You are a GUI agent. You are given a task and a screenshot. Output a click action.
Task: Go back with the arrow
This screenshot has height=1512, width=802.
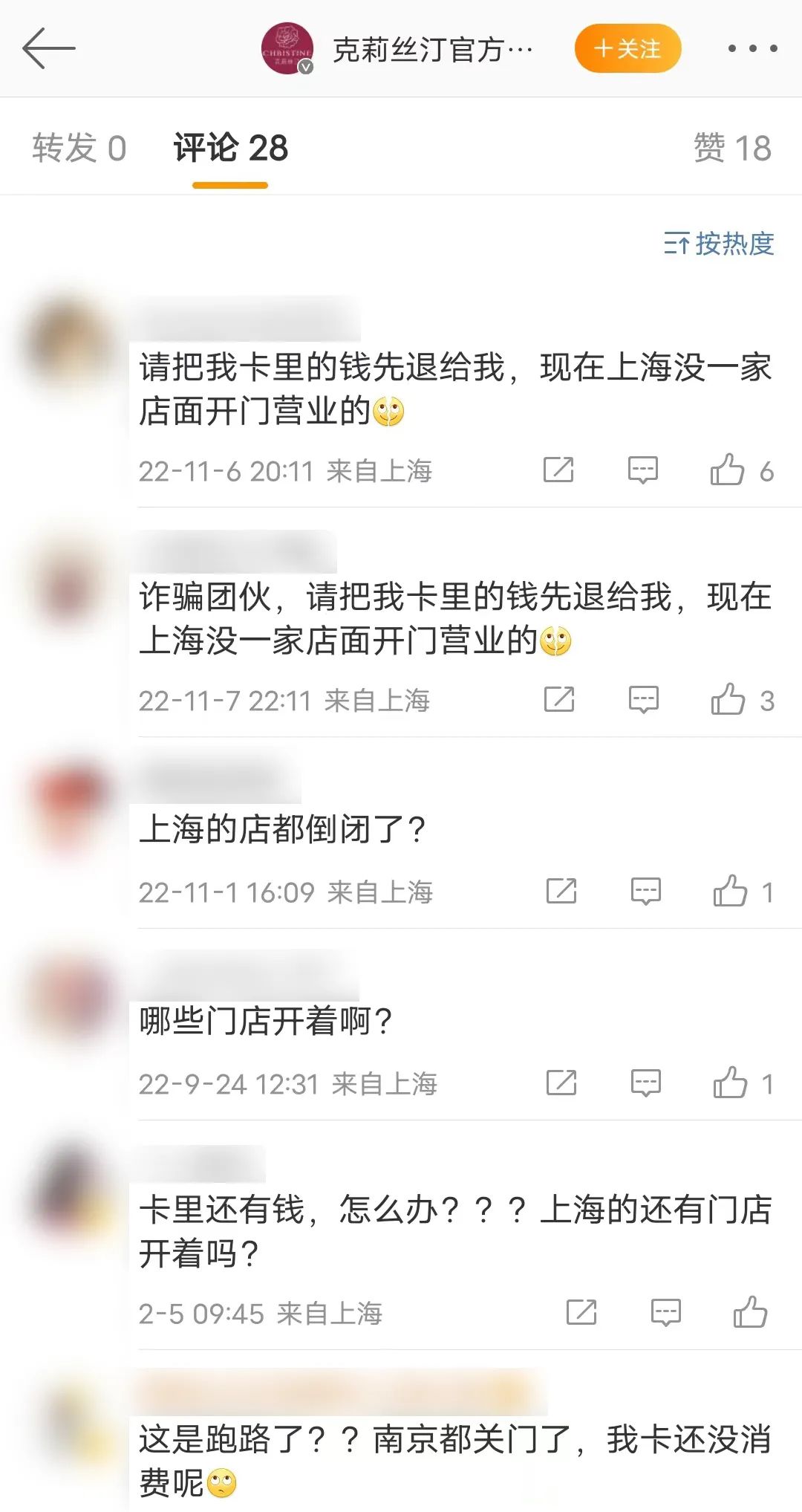pos(48,48)
